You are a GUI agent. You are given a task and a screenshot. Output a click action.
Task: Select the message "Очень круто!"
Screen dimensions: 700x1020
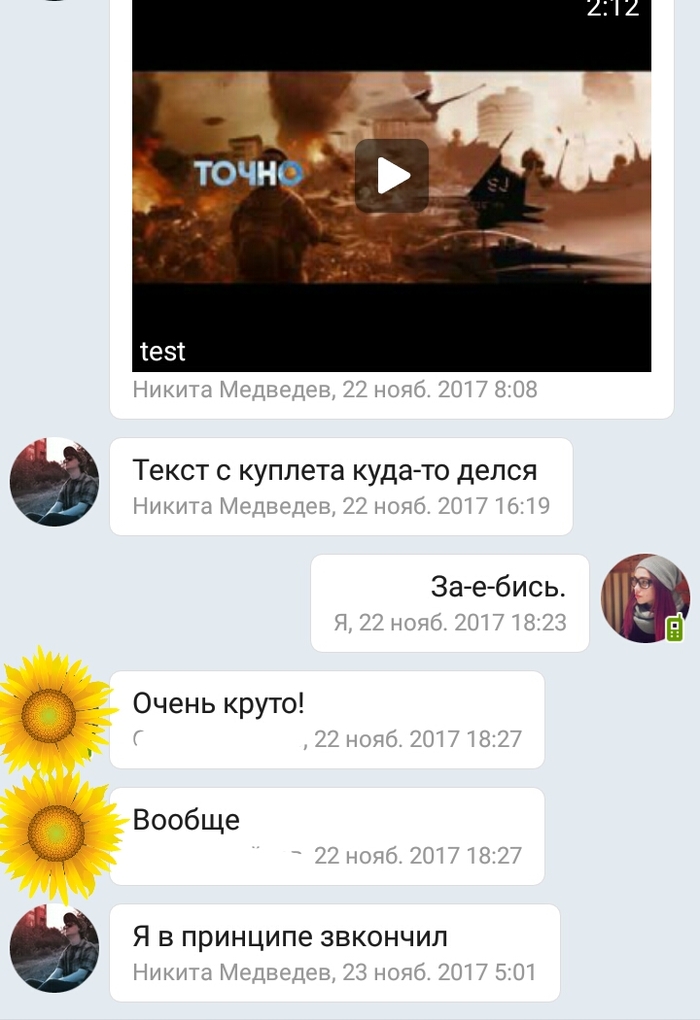point(219,704)
